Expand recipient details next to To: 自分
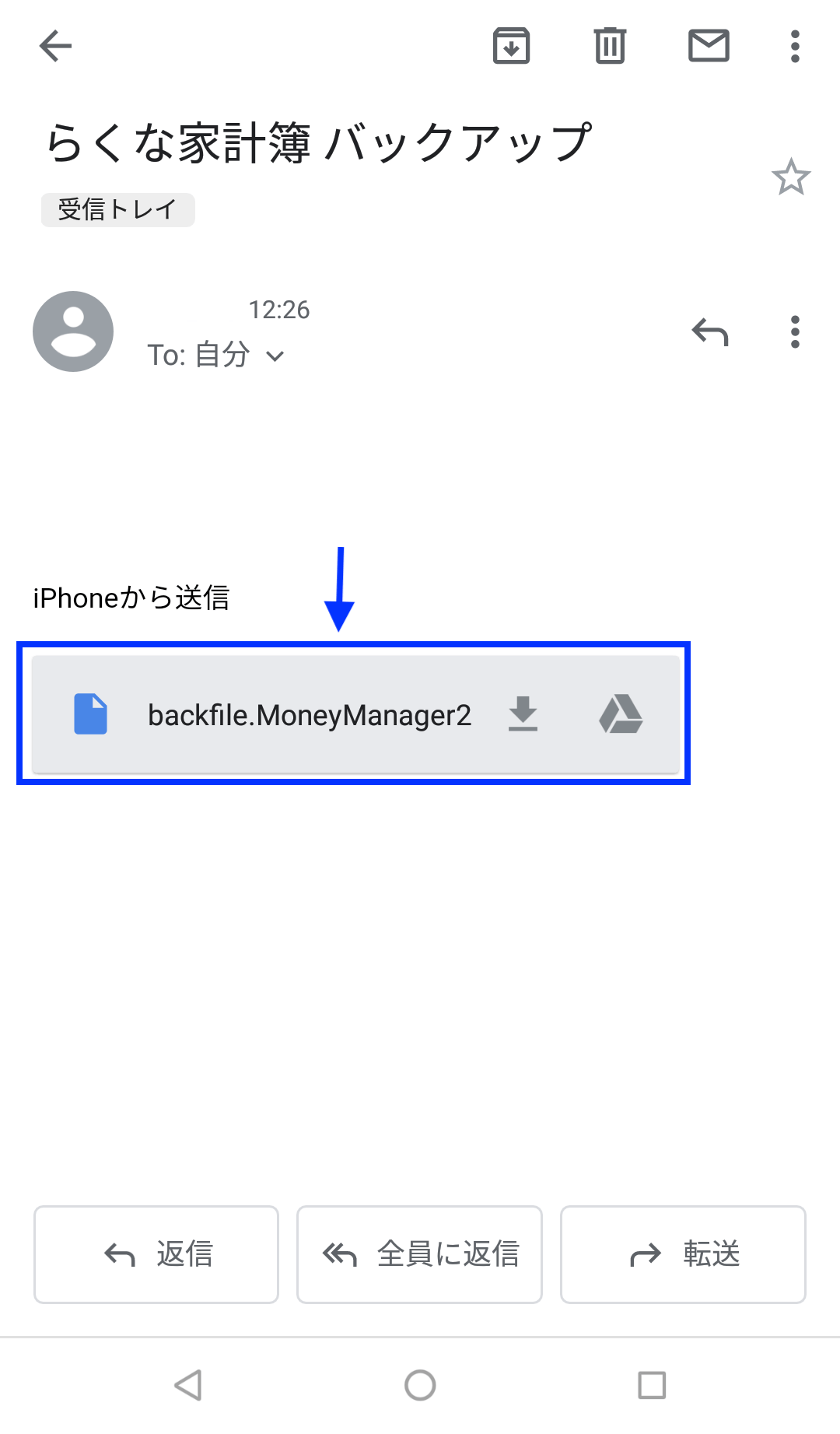The height and width of the screenshot is (1434, 840). point(275,356)
